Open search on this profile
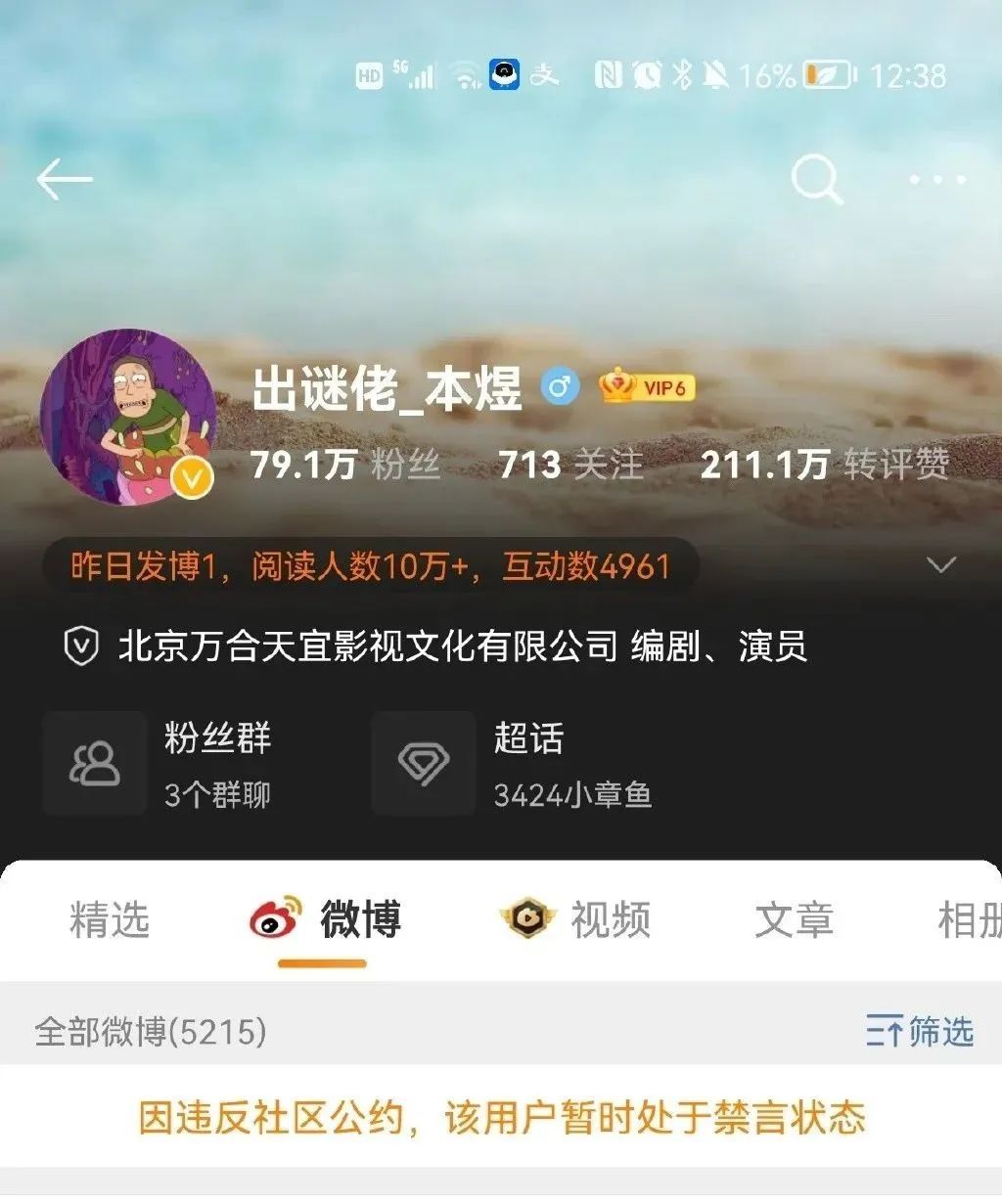1002x1204 pixels. tap(816, 180)
